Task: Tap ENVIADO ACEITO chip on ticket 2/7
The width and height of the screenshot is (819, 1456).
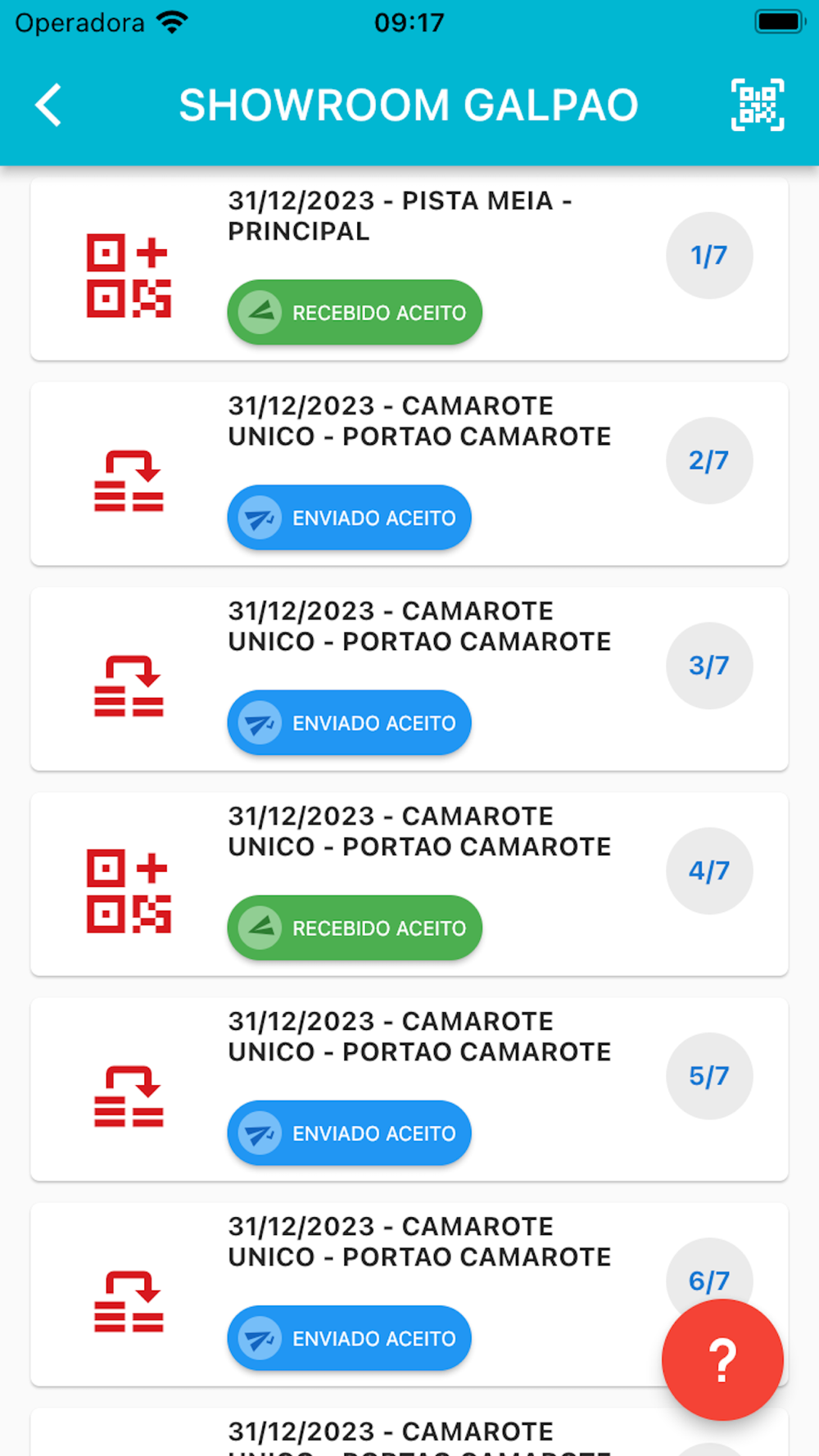Action: click(x=349, y=518)
